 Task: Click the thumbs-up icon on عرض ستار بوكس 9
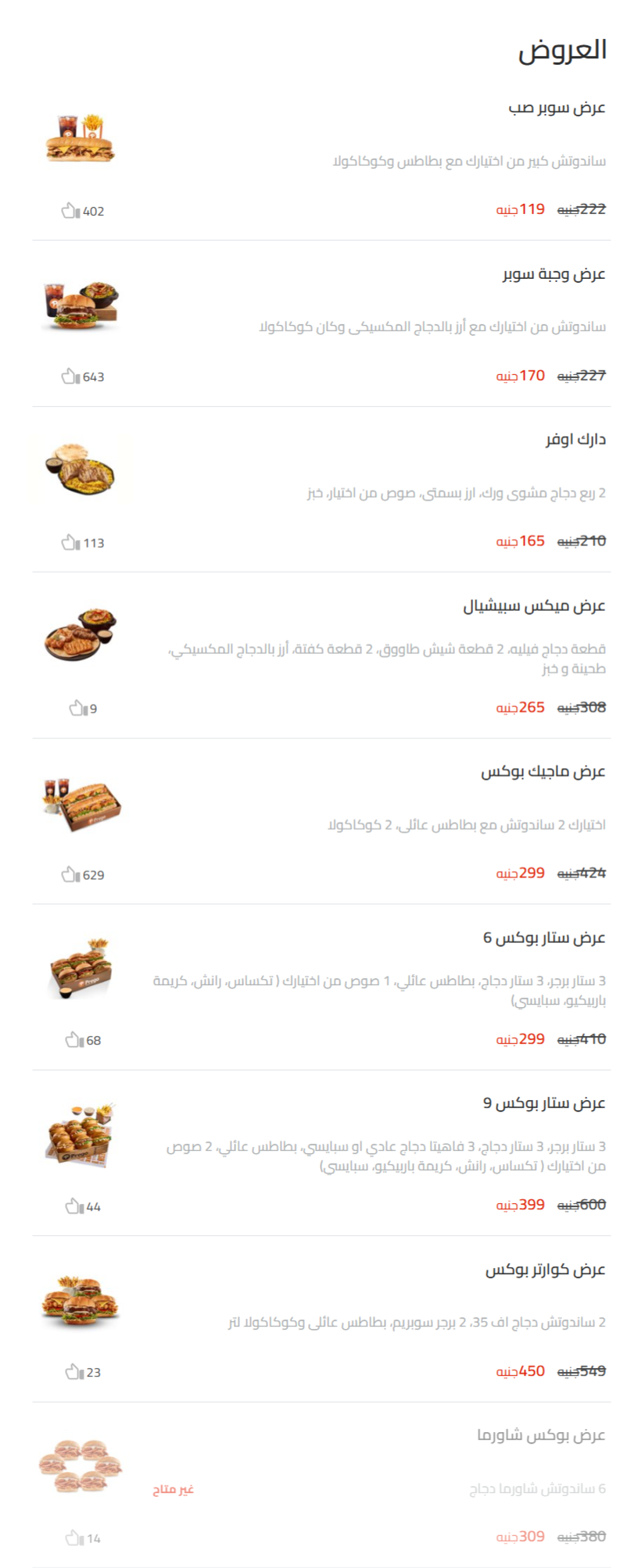tap(74, 1205)
